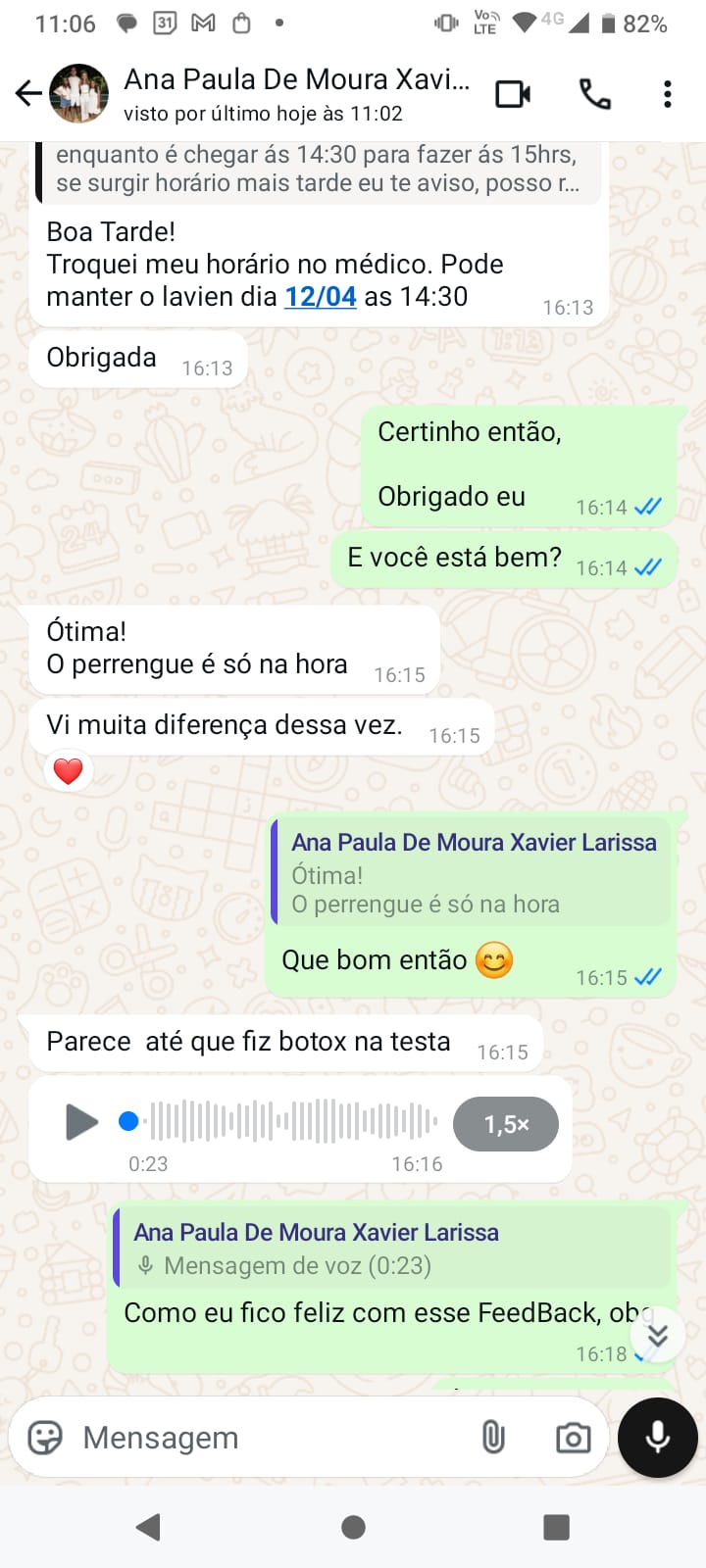Open the camera to send a photo
706x1568 pixels.
(x=573, y=1438)
